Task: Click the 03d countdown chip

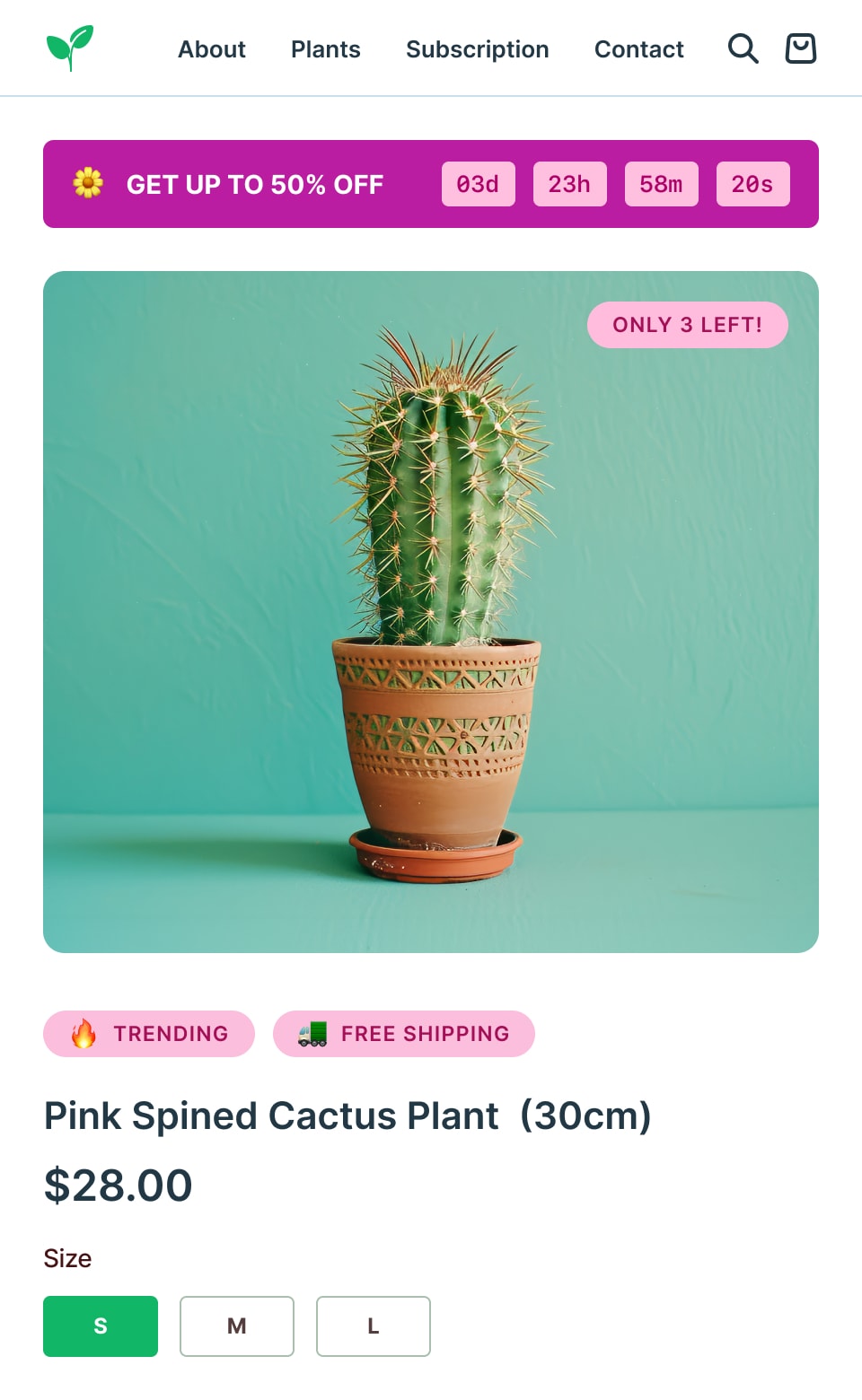Action: (478, 184)
